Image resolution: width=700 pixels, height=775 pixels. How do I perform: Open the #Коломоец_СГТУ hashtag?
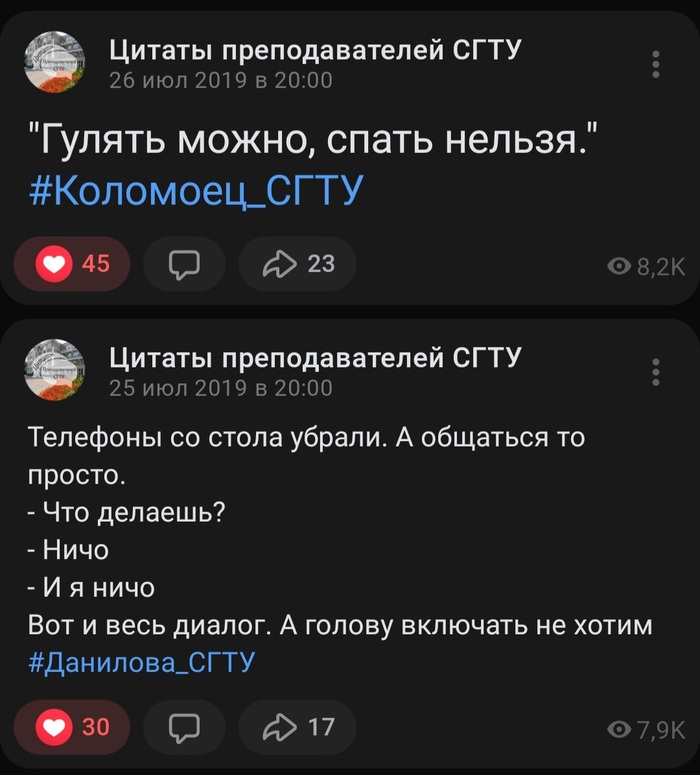[195, 189]
